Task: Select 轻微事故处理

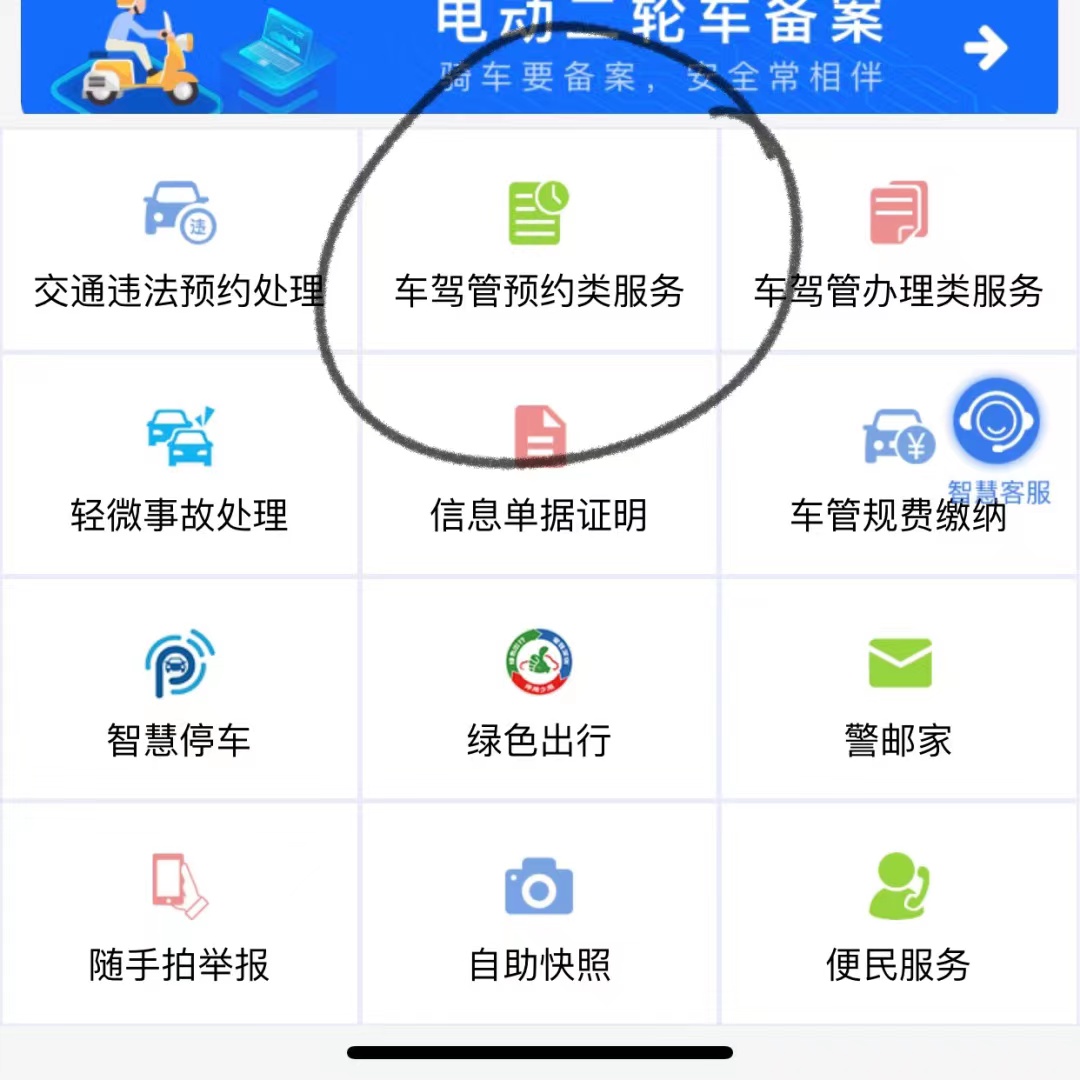Action: click(180, 467)
